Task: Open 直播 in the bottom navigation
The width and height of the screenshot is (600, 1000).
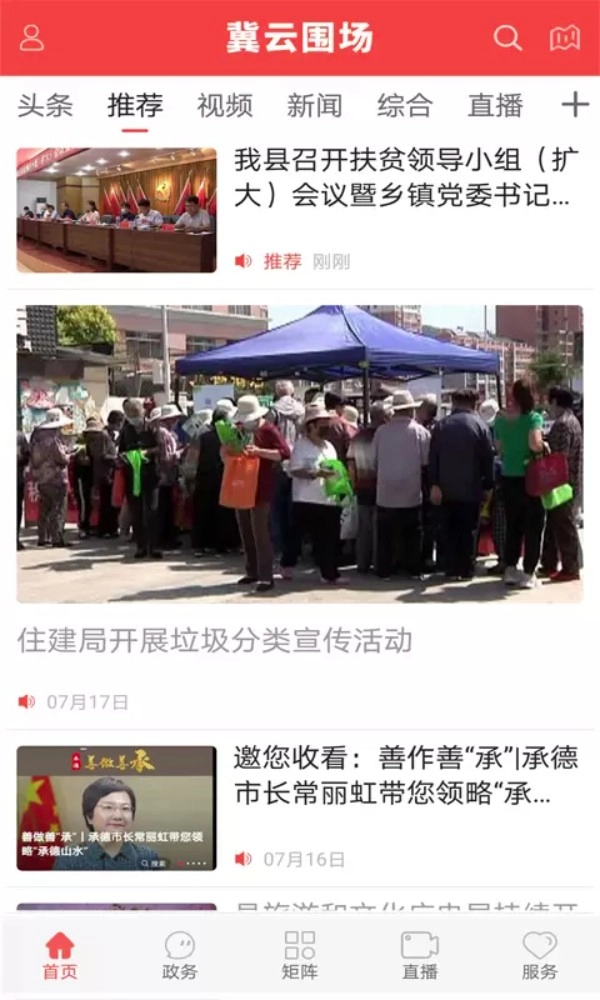Action: point(420,956)
